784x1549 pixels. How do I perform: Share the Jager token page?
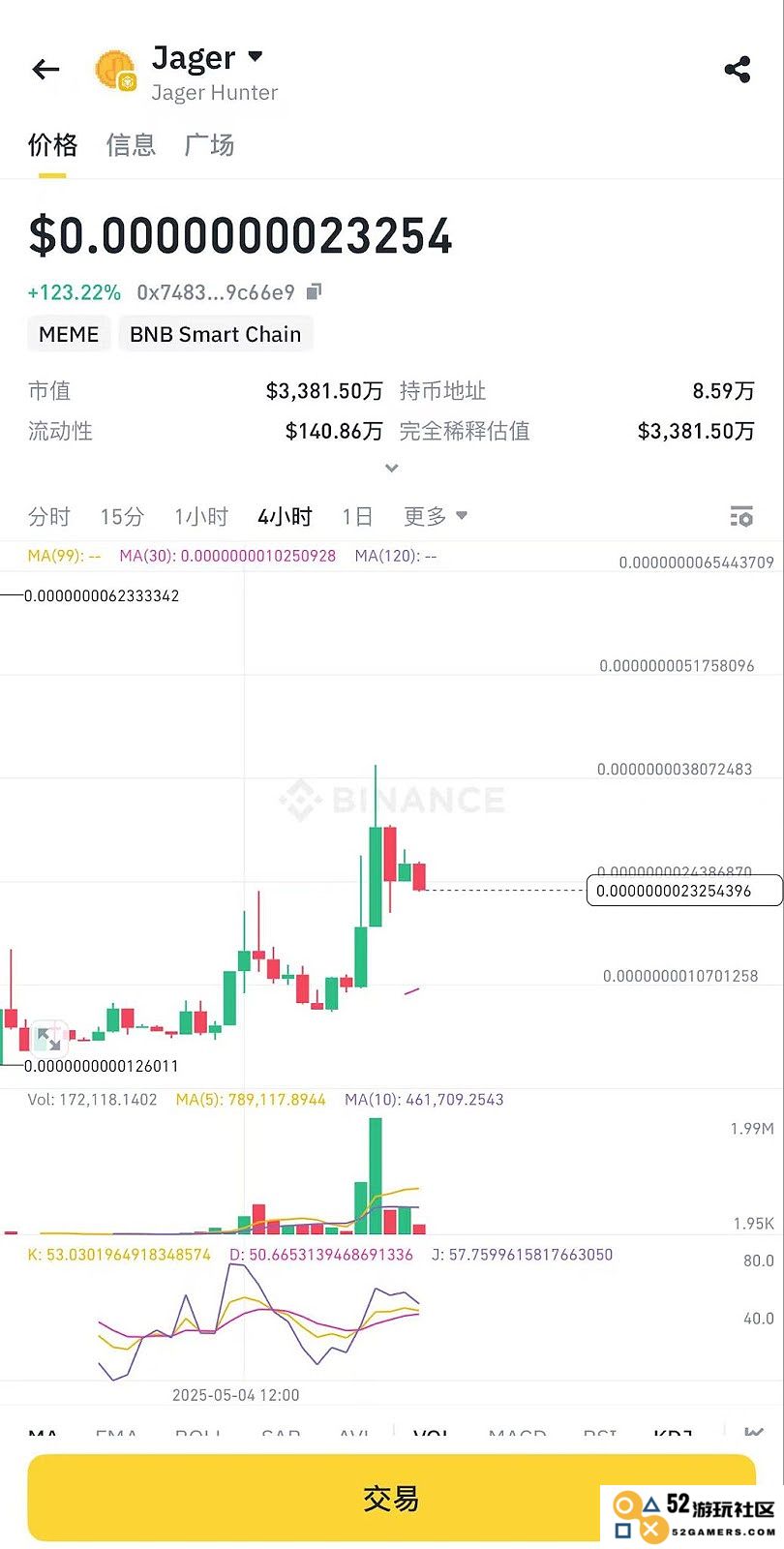[738, 70]
